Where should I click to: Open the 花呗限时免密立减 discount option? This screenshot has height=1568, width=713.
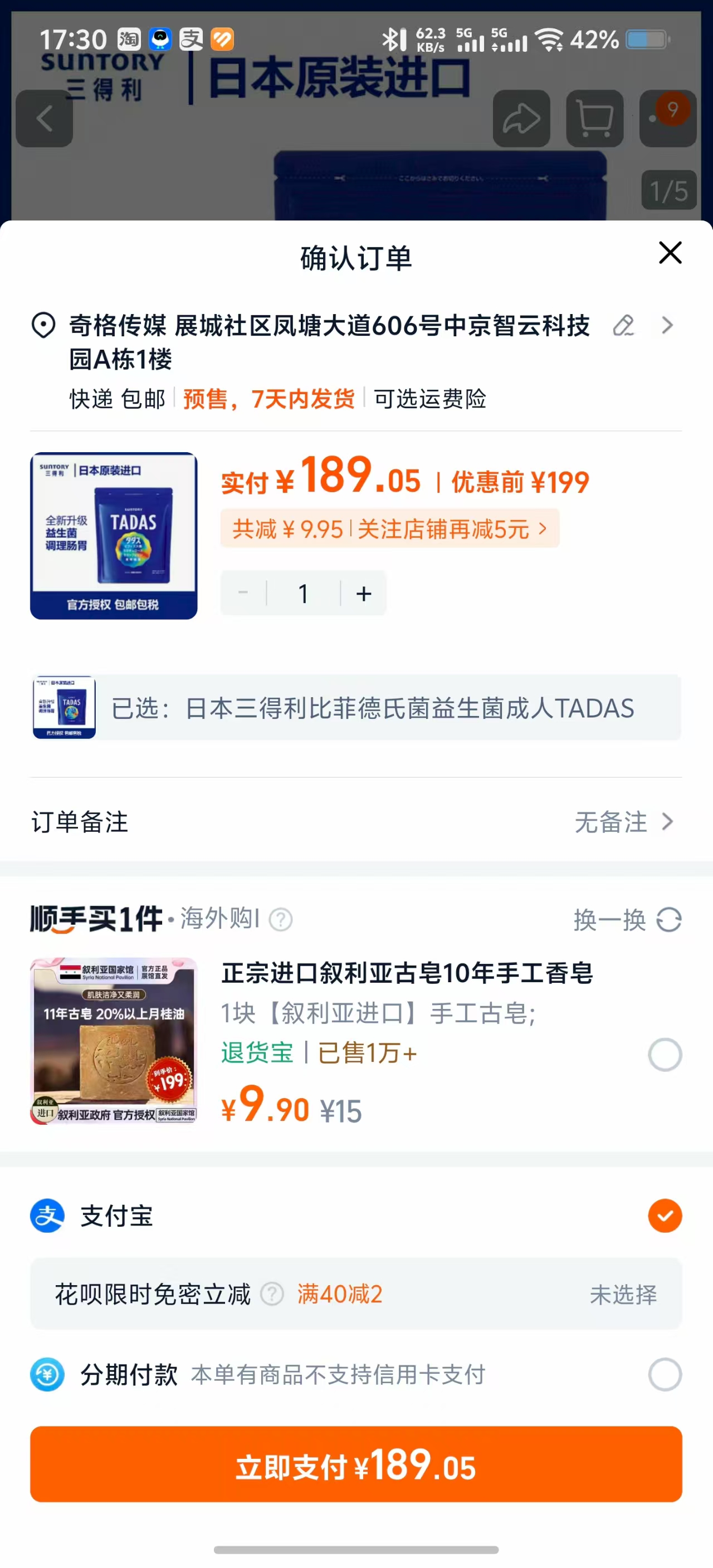[x=623, y=1294]
